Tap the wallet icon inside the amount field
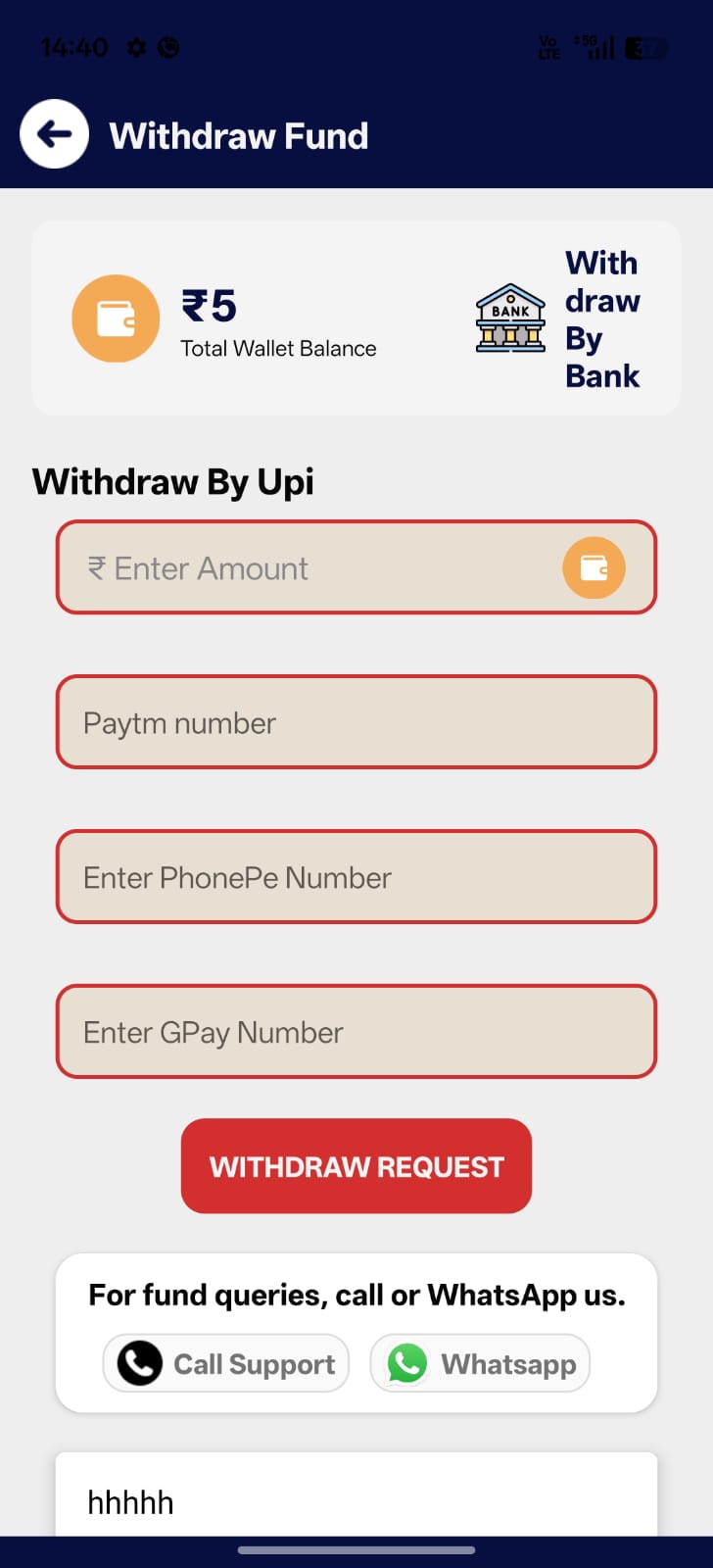This screenshot has height=1568, width=713. click(x=593, y=567)
